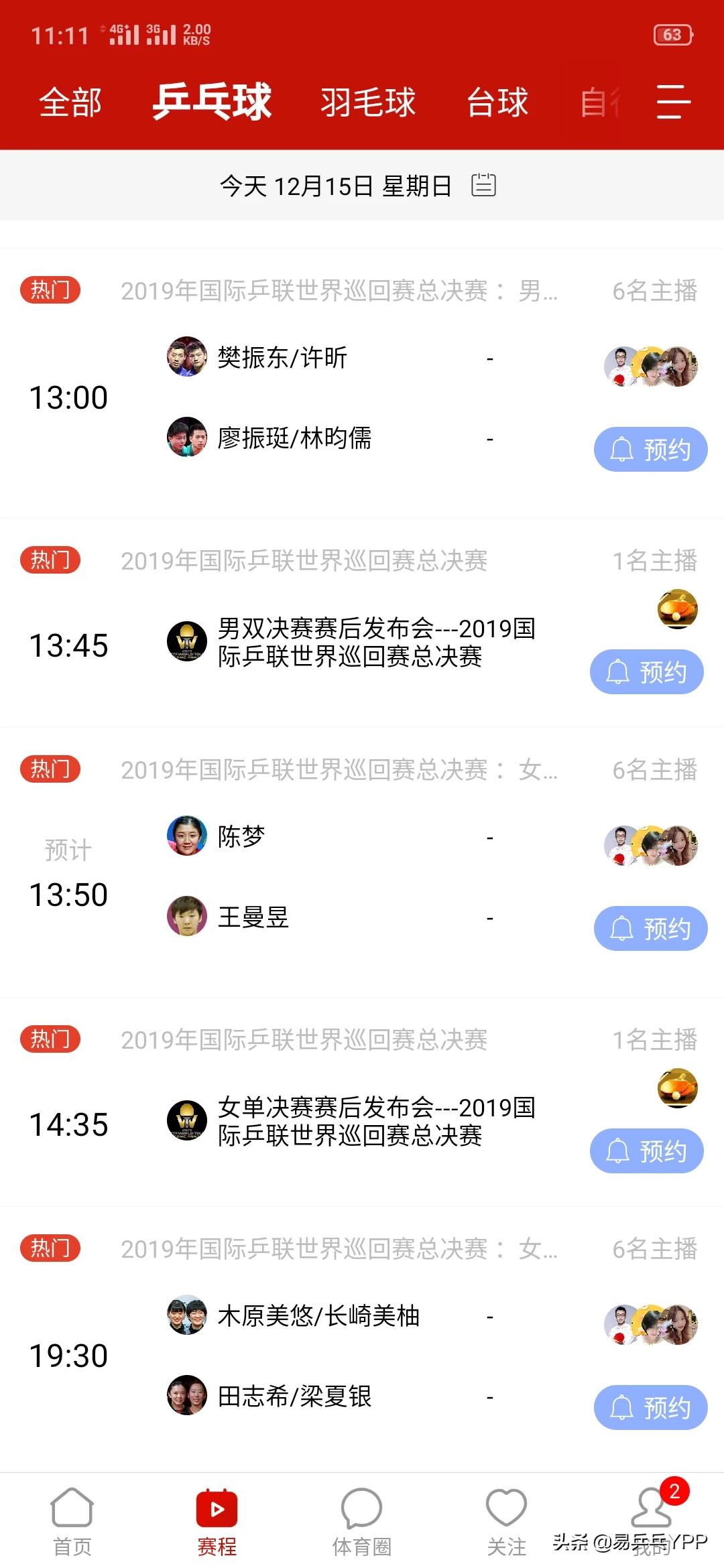Open the calendar date picker icon
Image resolution: width=724 pixels, height=1568 pixels.
point(483,184)
